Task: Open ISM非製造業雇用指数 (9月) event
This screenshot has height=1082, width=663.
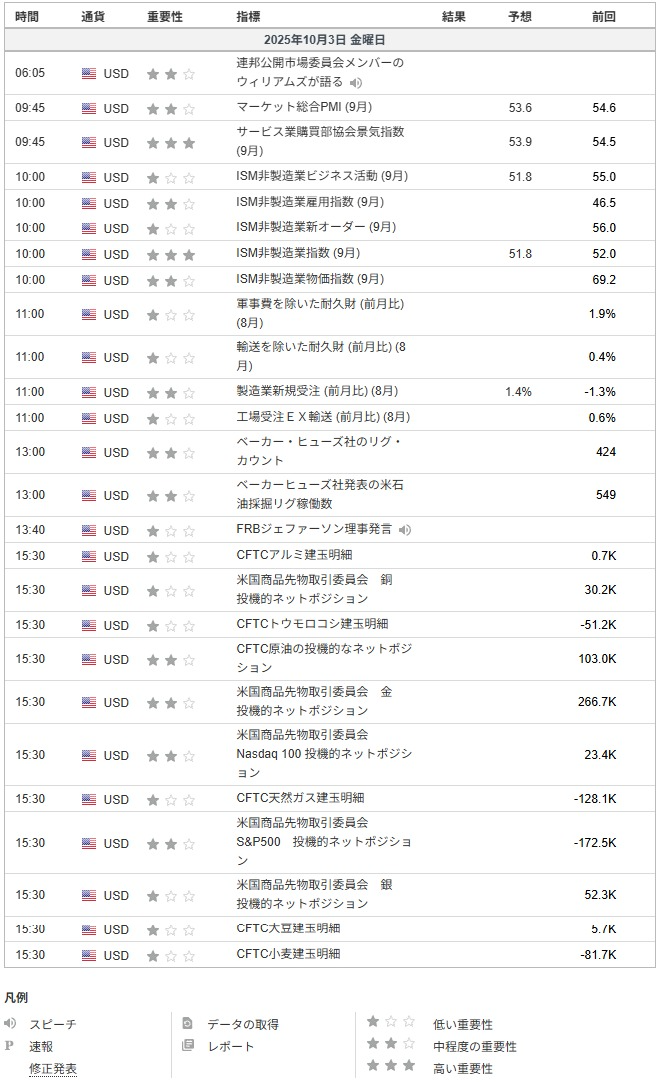Action: click(x=310, y=202)
